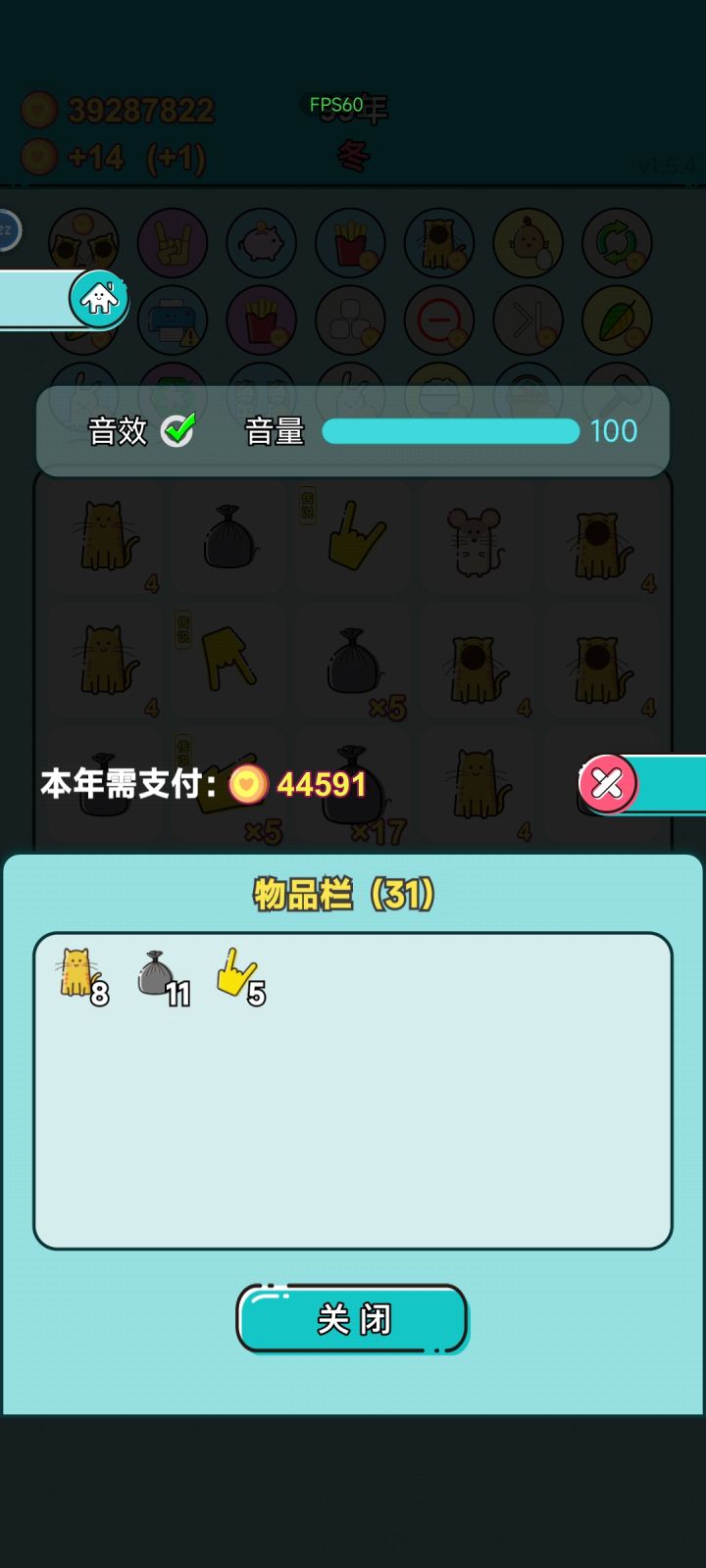
Task: Tap the rock hand gesture icon
Action: point(172,243)
